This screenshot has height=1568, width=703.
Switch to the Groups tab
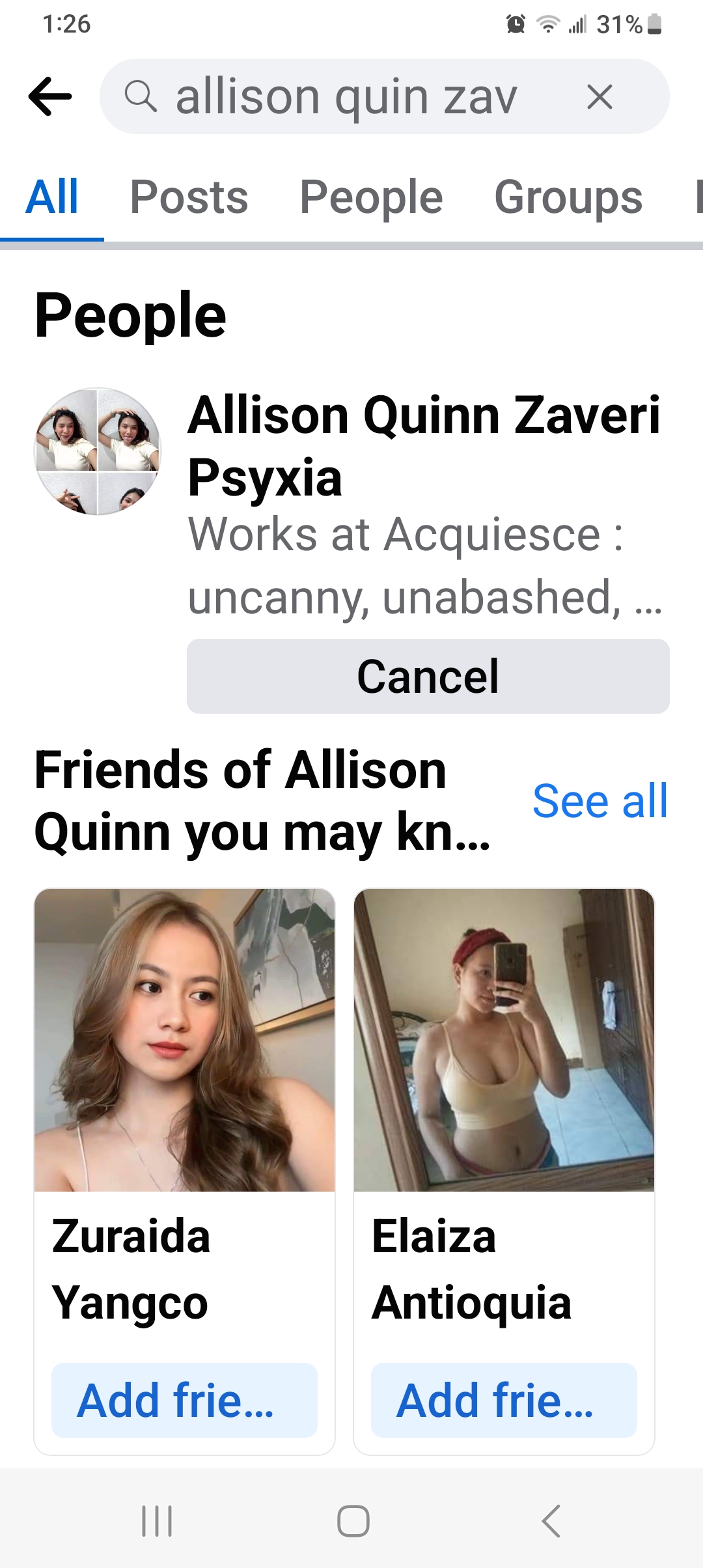pyautogui.click(x=568, y=197)
